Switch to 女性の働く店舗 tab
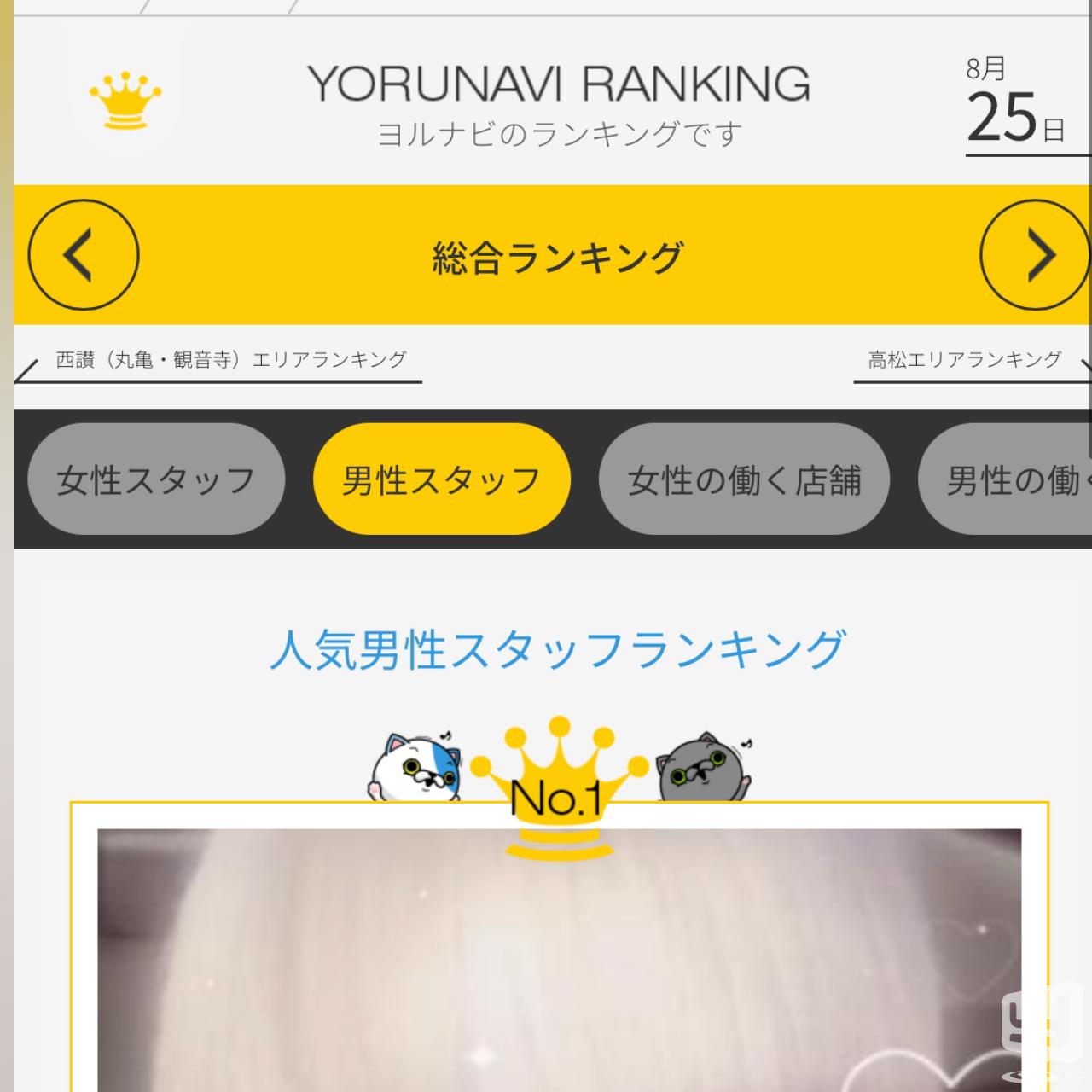 tap(744, 479)
